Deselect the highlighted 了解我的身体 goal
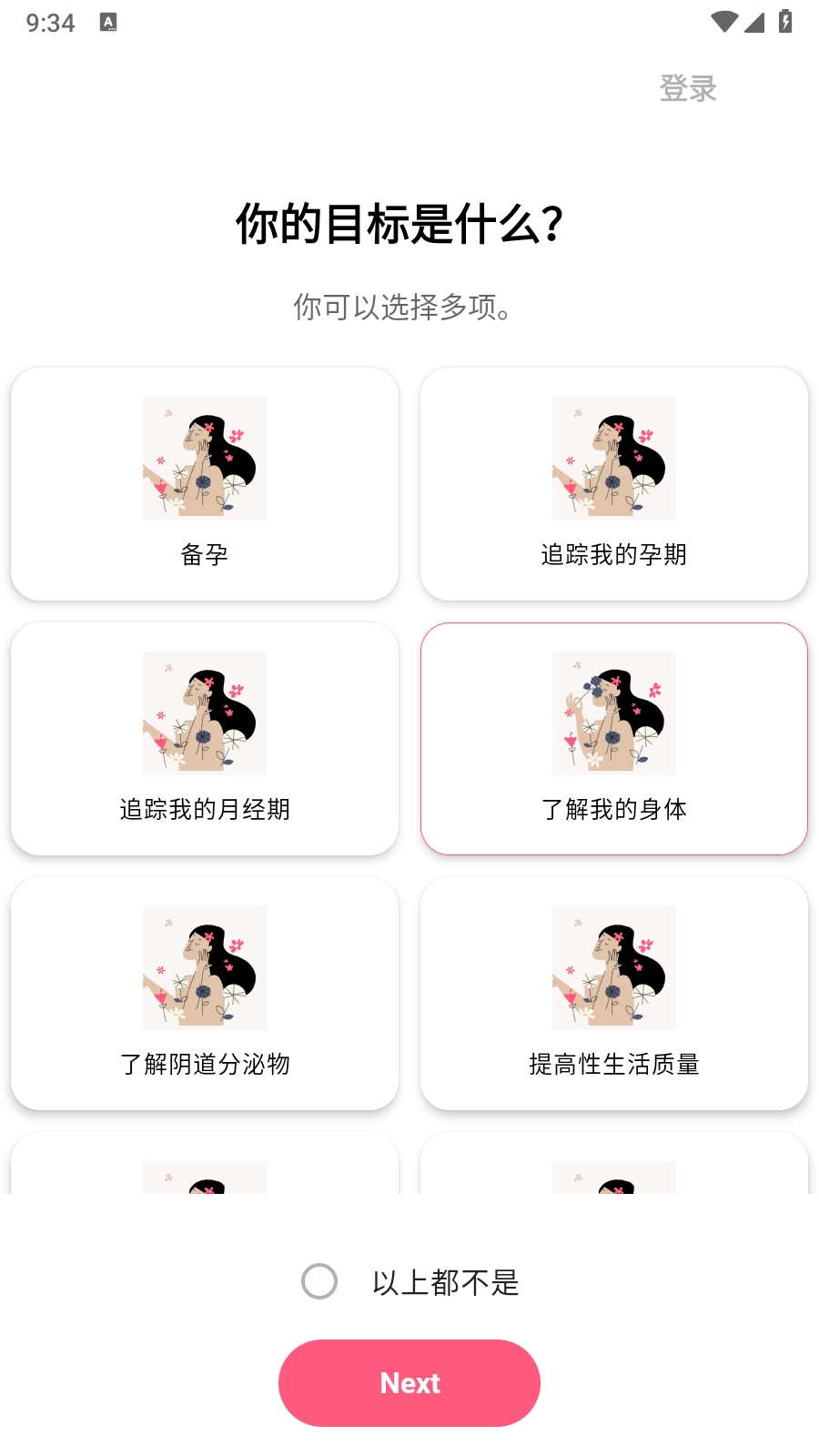Screen dimensions: 819x1456 613,739
